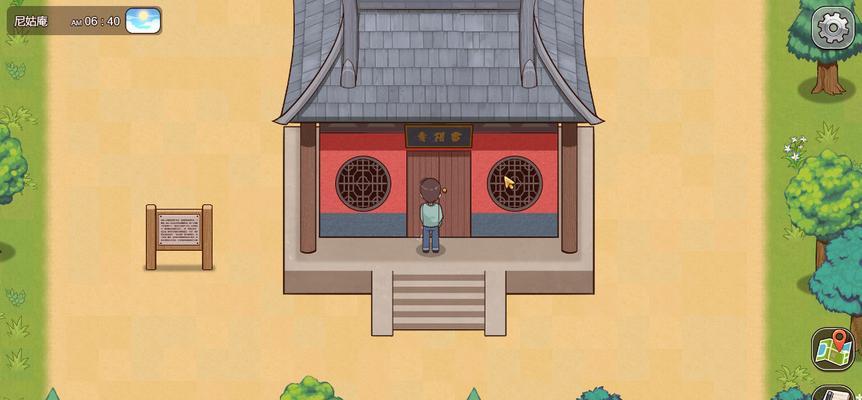
Task: Open the notebook icon below the map
Action: (833, 393)
